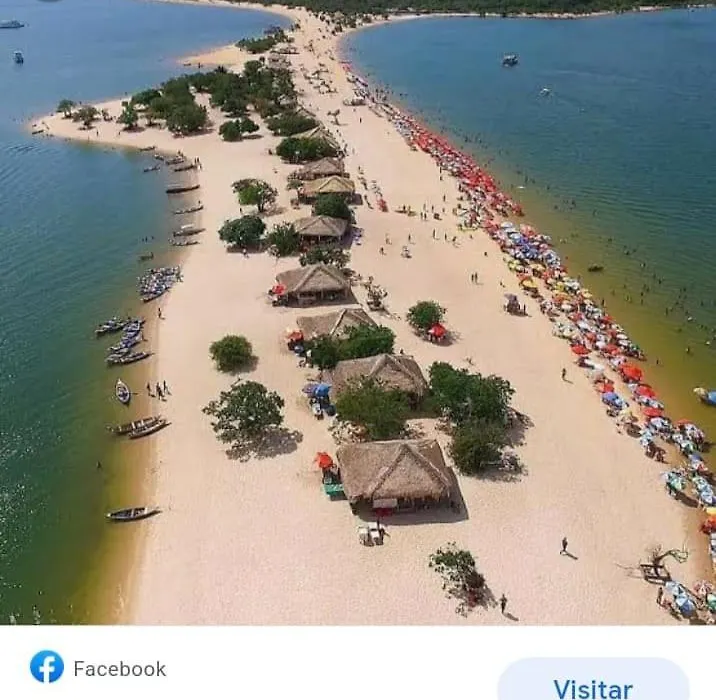Screen dimensions: 716x700
Task: Open the aerial beach photo
Action: [x=358, y=312]
